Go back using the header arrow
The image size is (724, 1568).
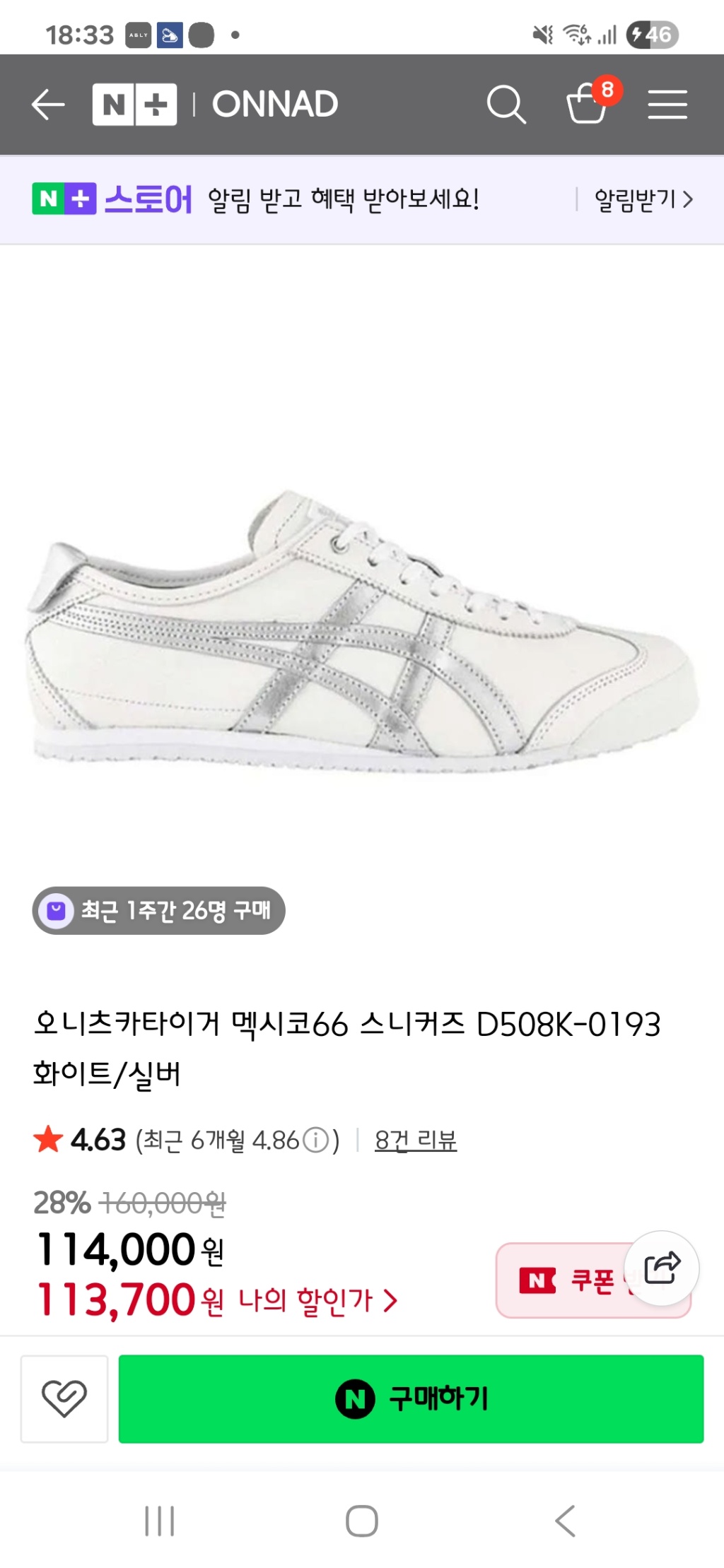pos(48,105)
